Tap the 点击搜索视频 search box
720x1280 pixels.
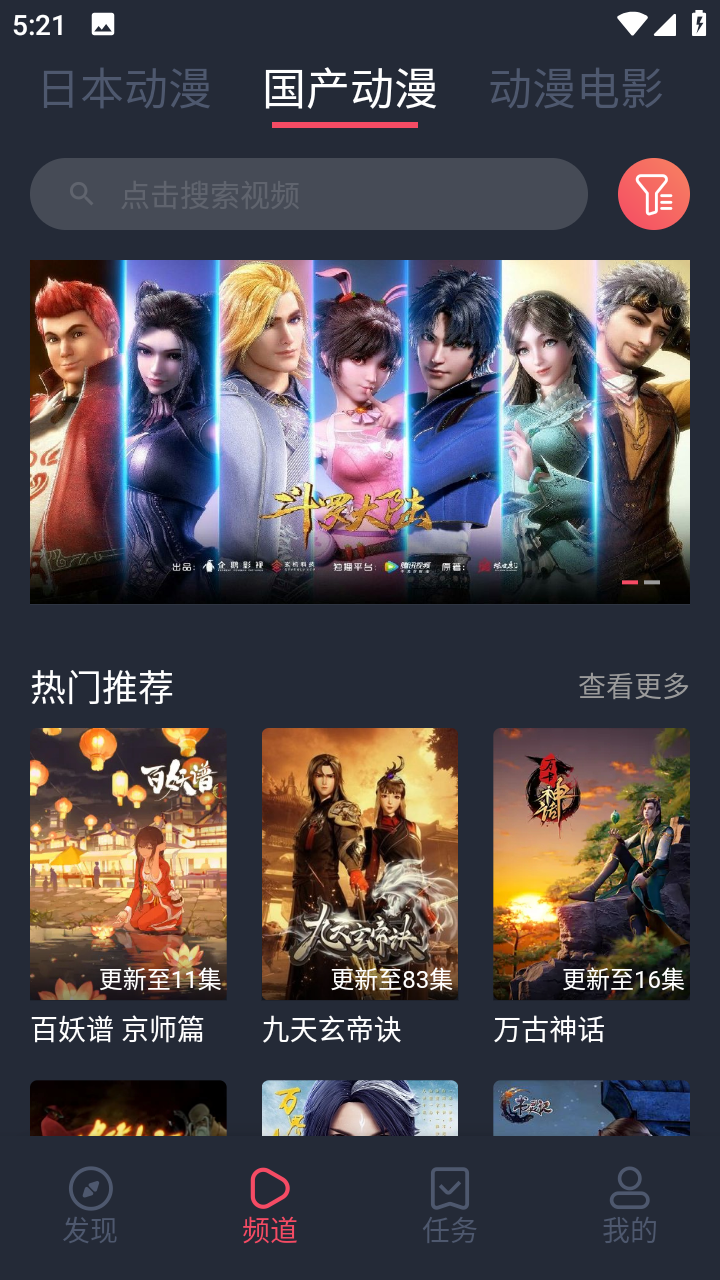coord(308,194)
